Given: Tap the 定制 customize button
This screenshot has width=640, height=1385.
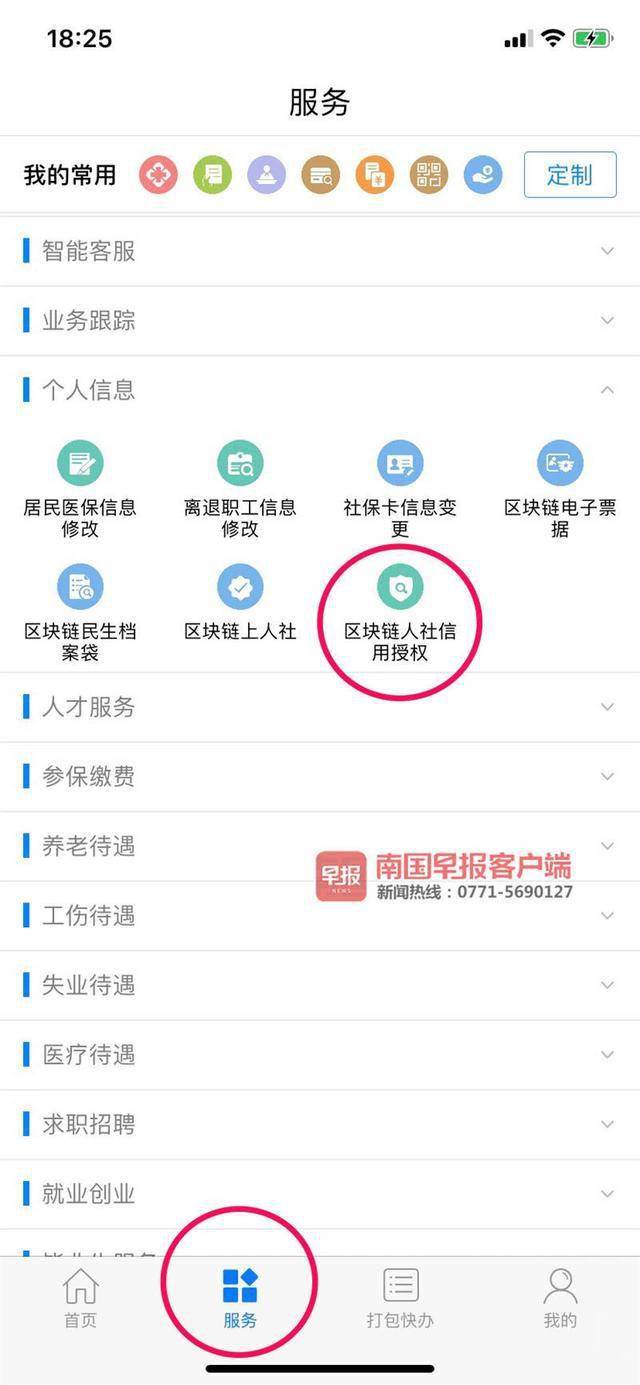Looking at the screenshot, I should point(569,175).
